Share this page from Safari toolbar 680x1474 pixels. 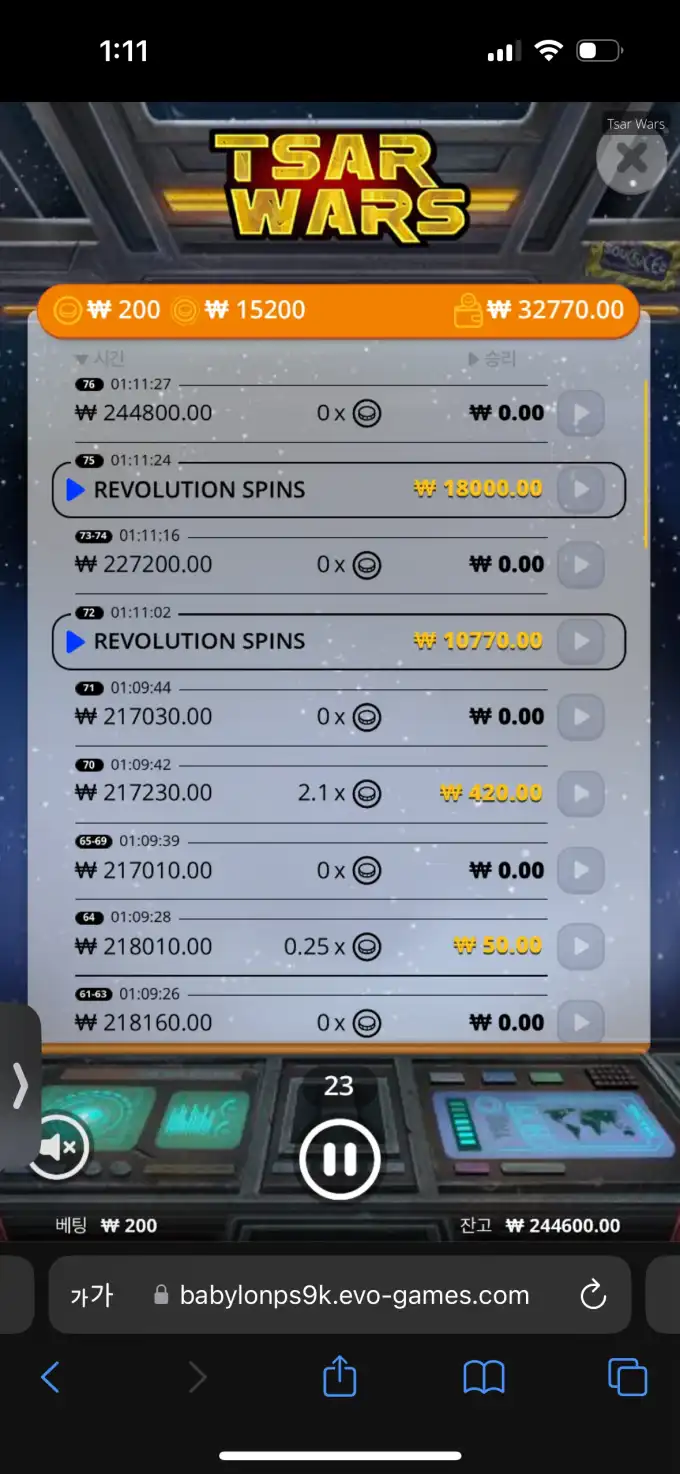point(339,1377)
